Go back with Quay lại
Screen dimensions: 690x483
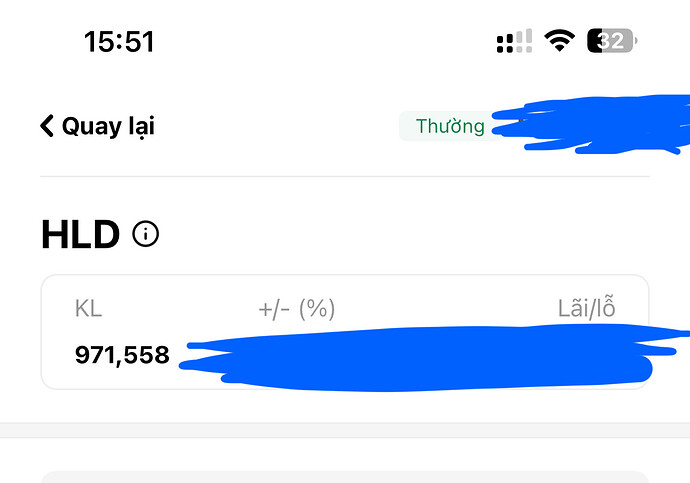pyautogui.click(x=97, y=126)
